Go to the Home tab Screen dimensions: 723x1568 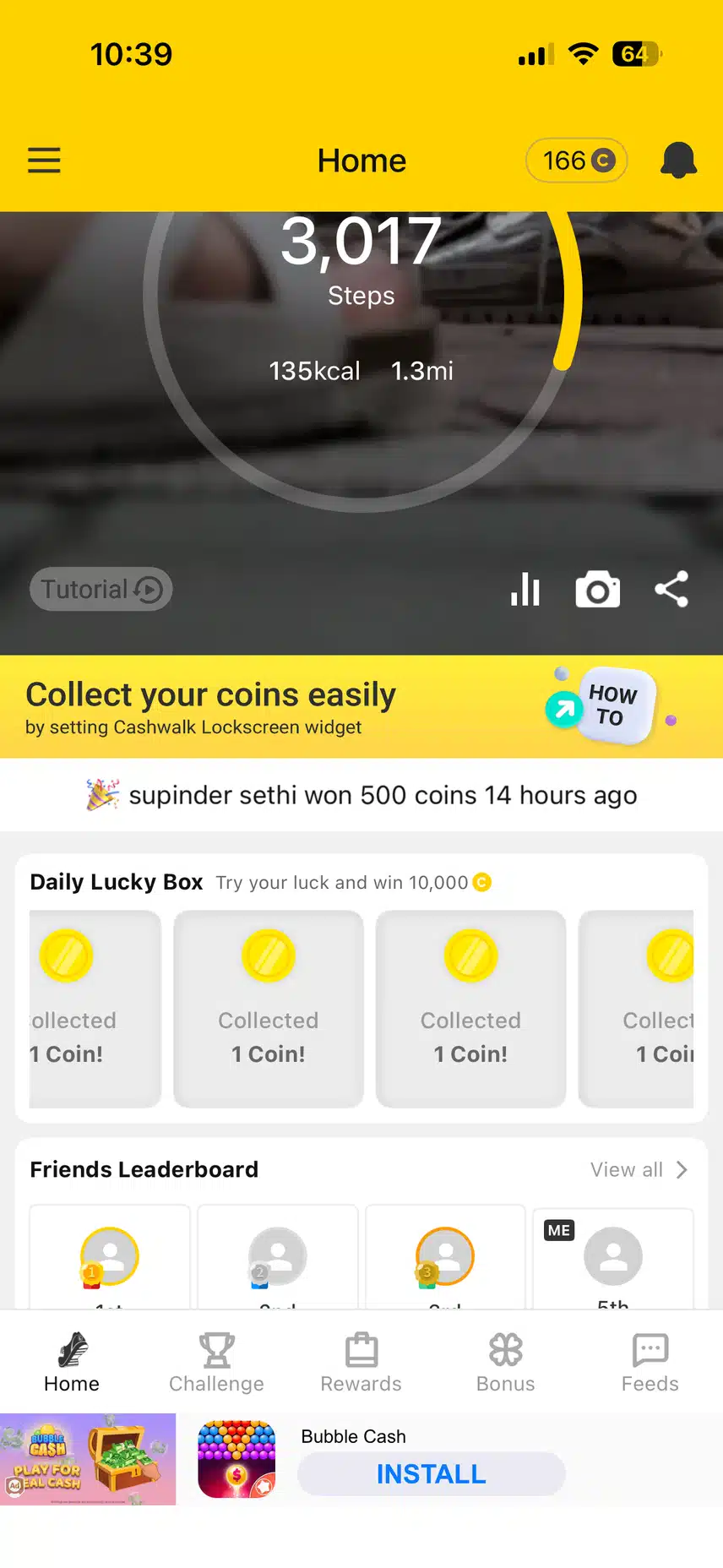click(72, 1362)
